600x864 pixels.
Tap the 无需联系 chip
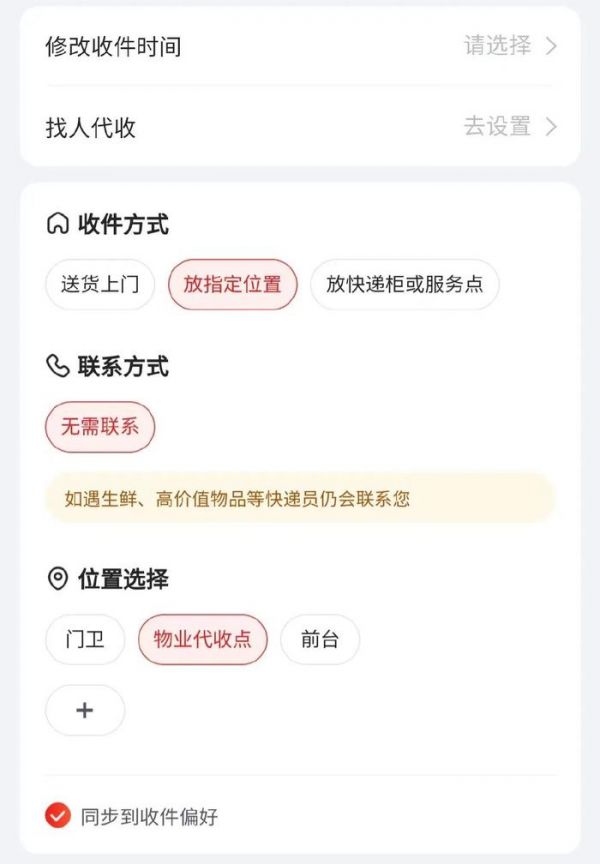coord(100,427)
